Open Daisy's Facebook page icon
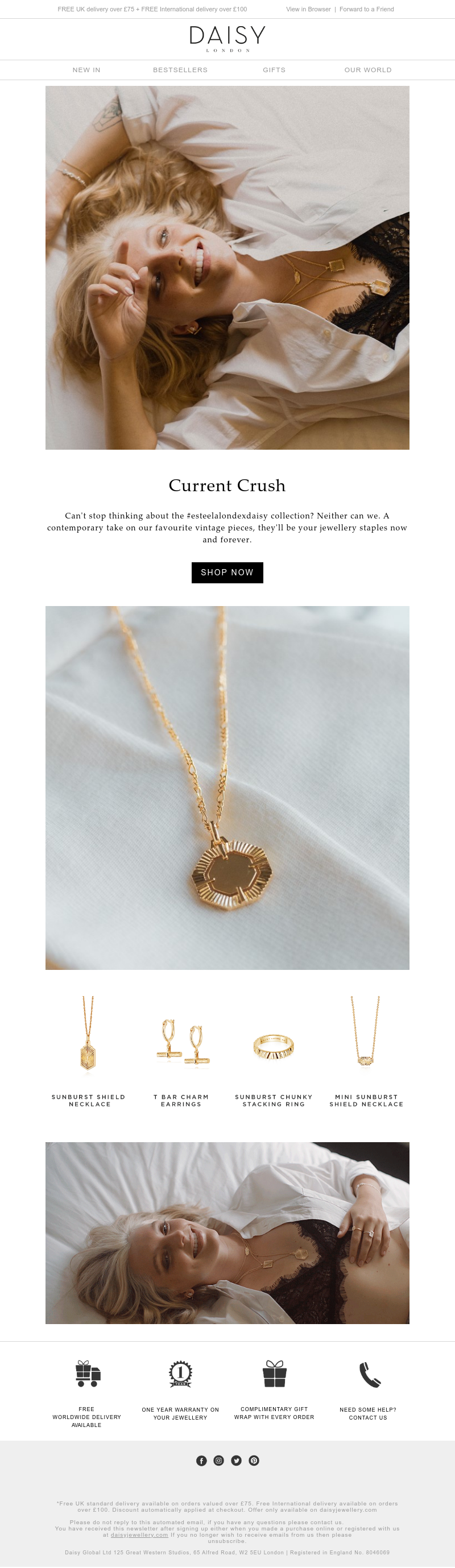The image size is (455, 1568). click(201, 1460)
